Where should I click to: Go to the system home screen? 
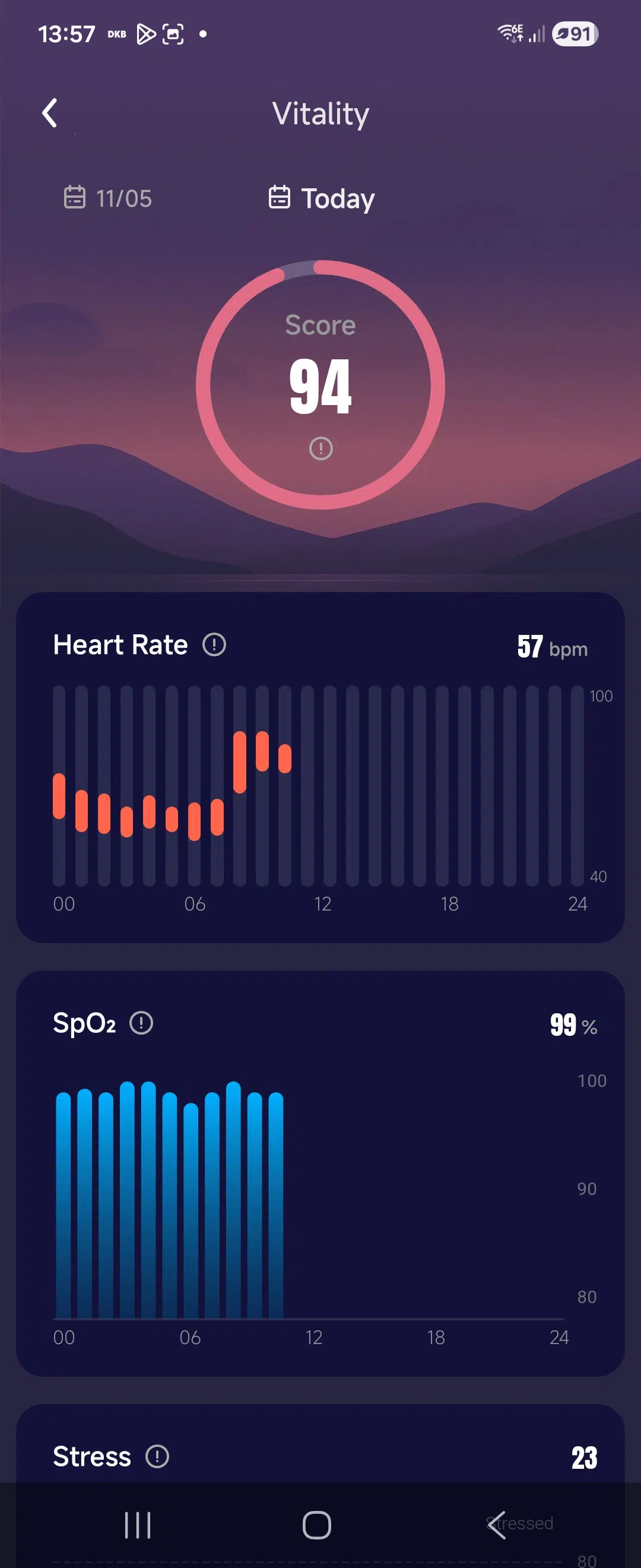317,1525
